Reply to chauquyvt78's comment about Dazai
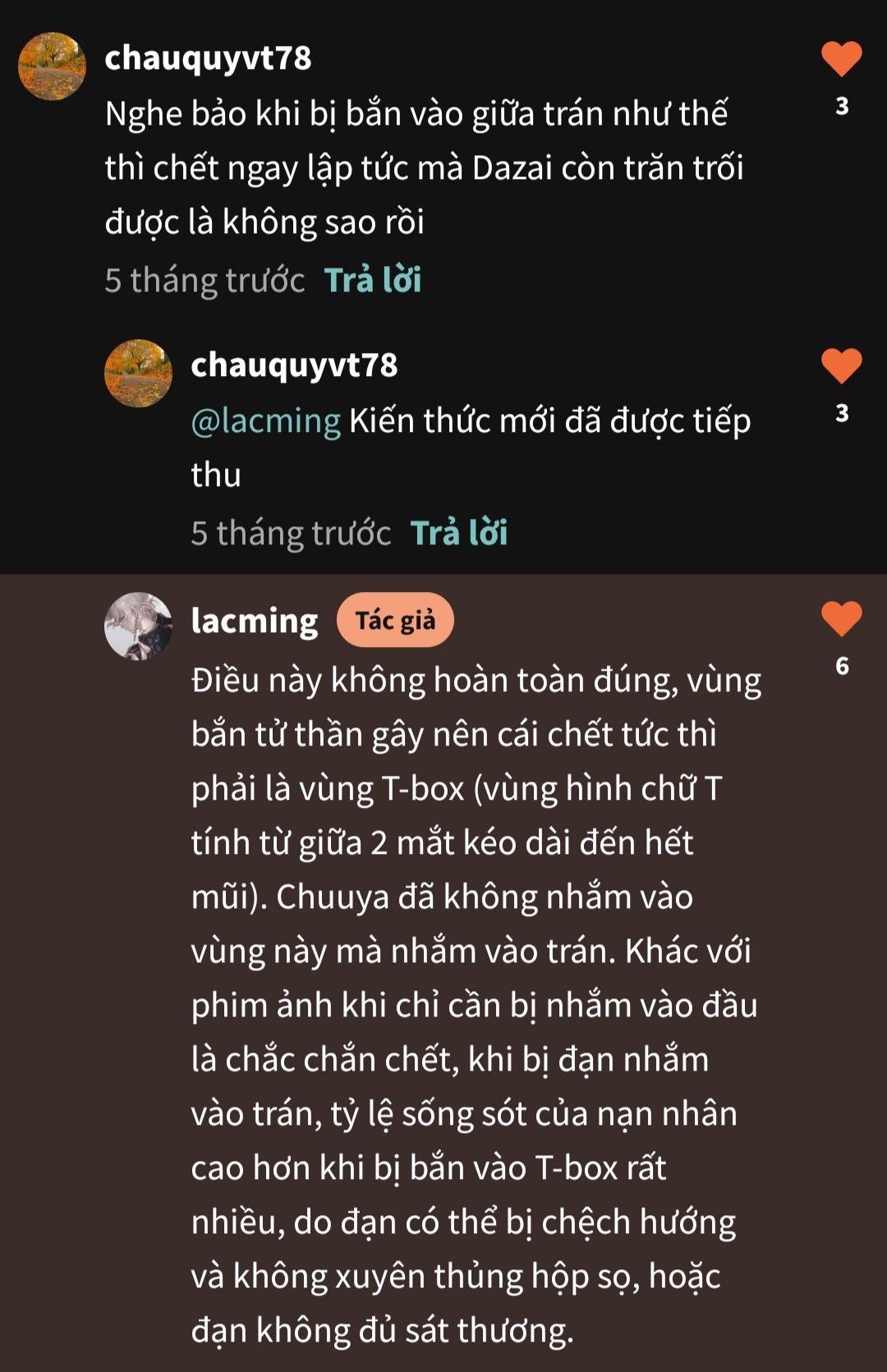Viewport: 887px width, 1372px height. tap(372, 281)
